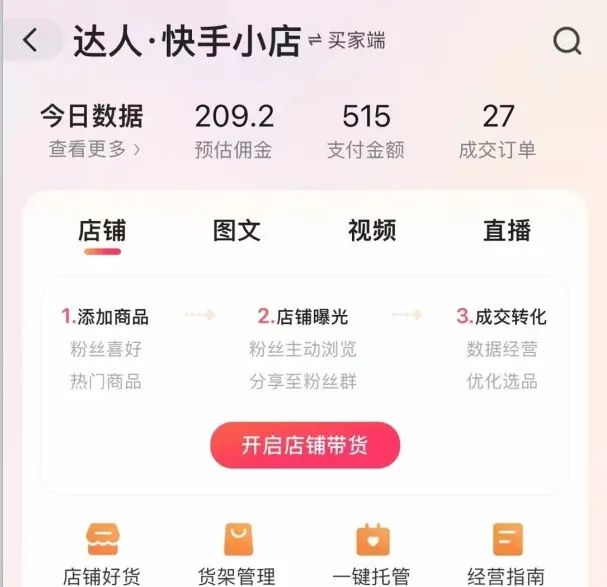Open 经营指南
The width and height of the screenshot is (607, 587).
coord(507,553)
